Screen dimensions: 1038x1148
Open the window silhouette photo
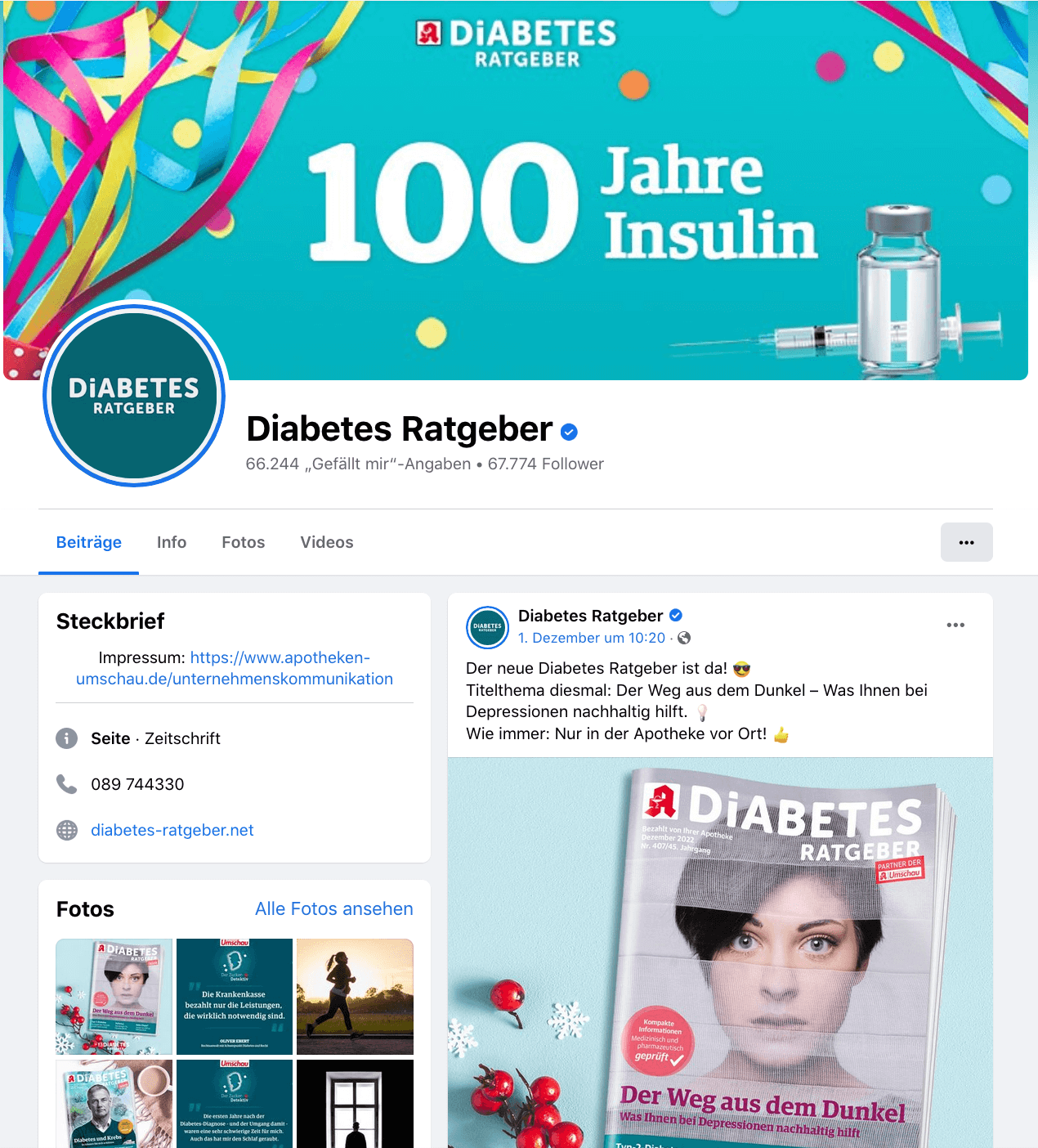coord(355,1104)
